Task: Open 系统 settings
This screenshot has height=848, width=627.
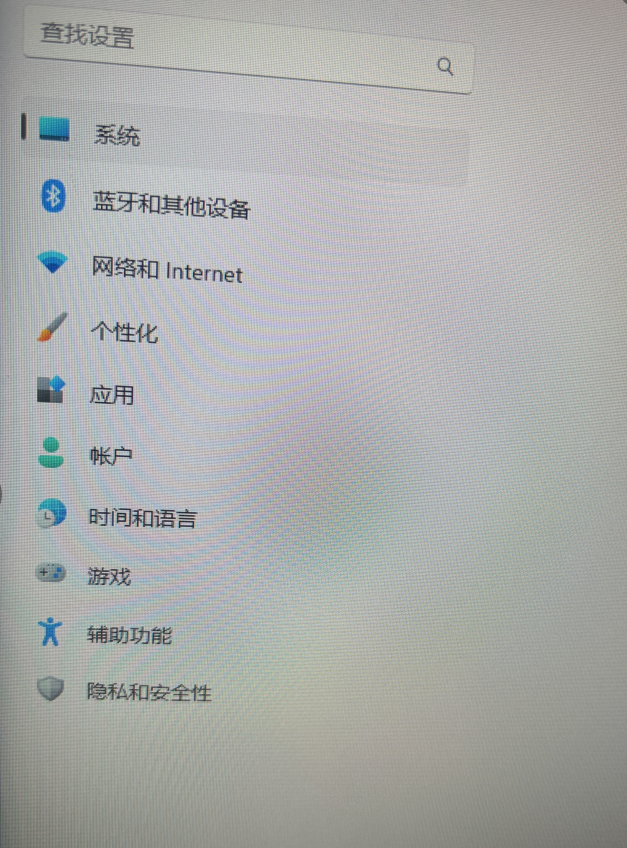Action: click(117, 135)
